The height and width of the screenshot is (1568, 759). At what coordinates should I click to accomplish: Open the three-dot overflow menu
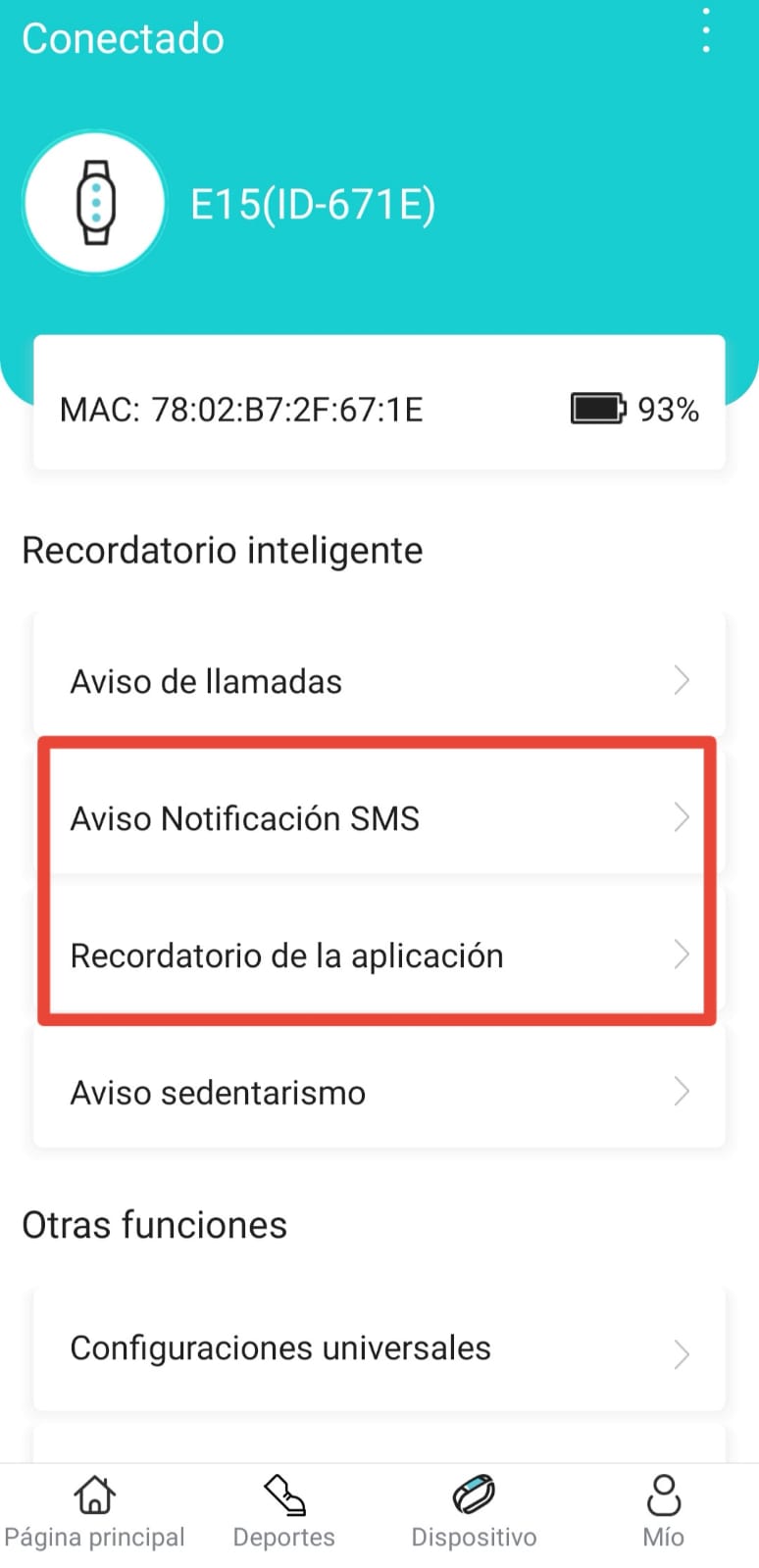pyautogui.click(x=706, y=31)
